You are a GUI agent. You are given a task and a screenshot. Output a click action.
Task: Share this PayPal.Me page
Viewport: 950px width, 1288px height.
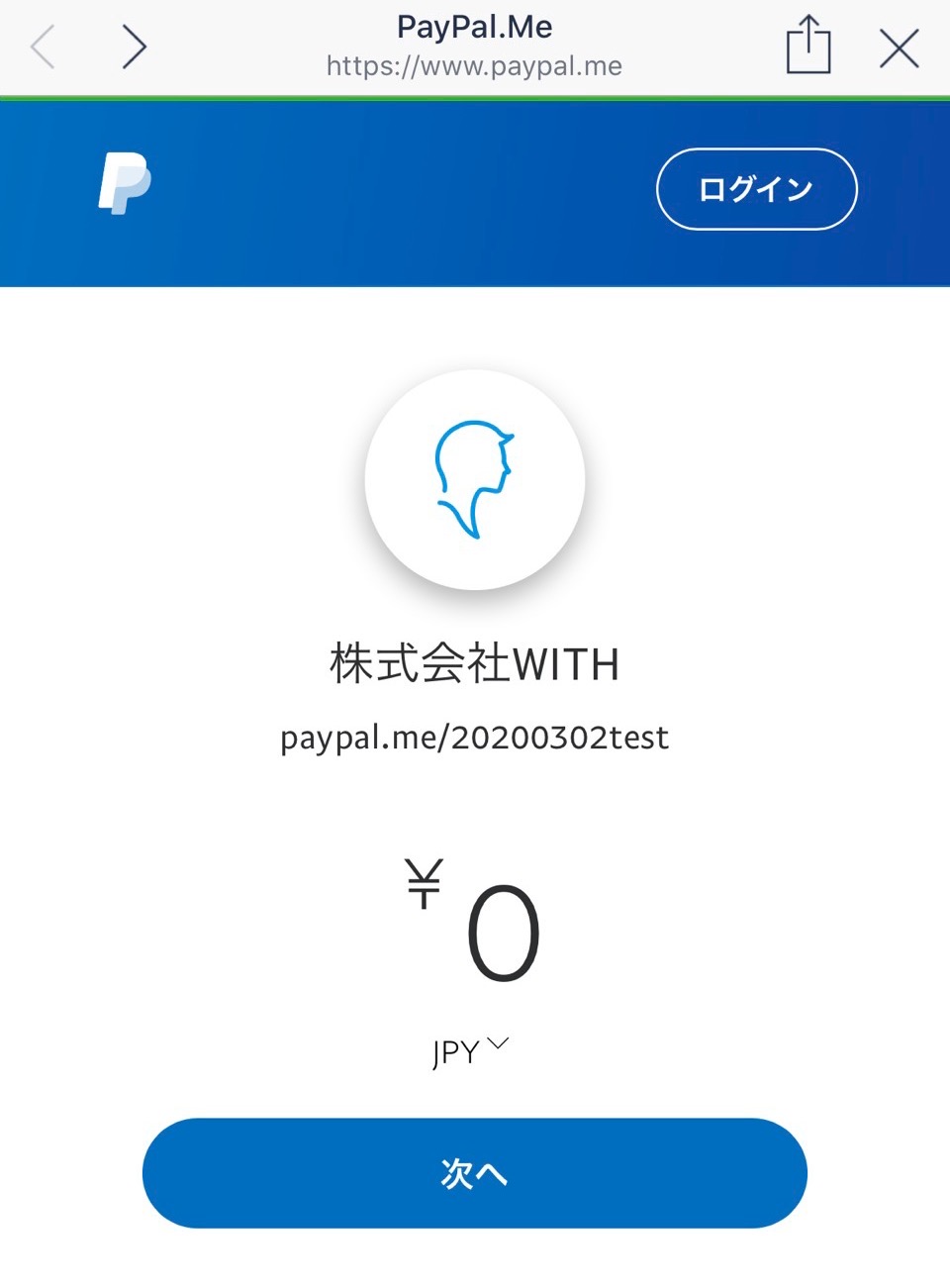pyautogui.click(x=807, y=46)
